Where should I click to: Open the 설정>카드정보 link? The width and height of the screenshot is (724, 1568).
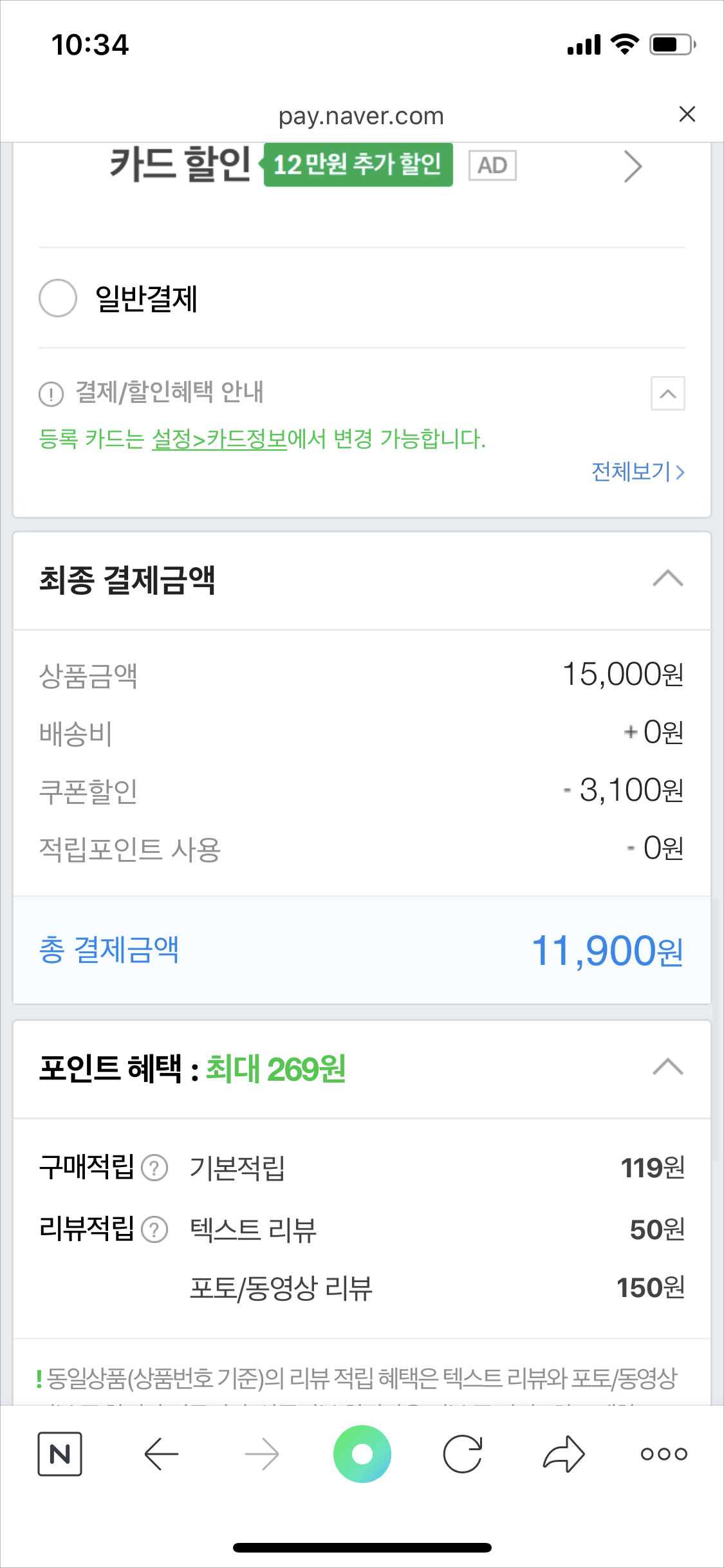[x=219, y=439]
